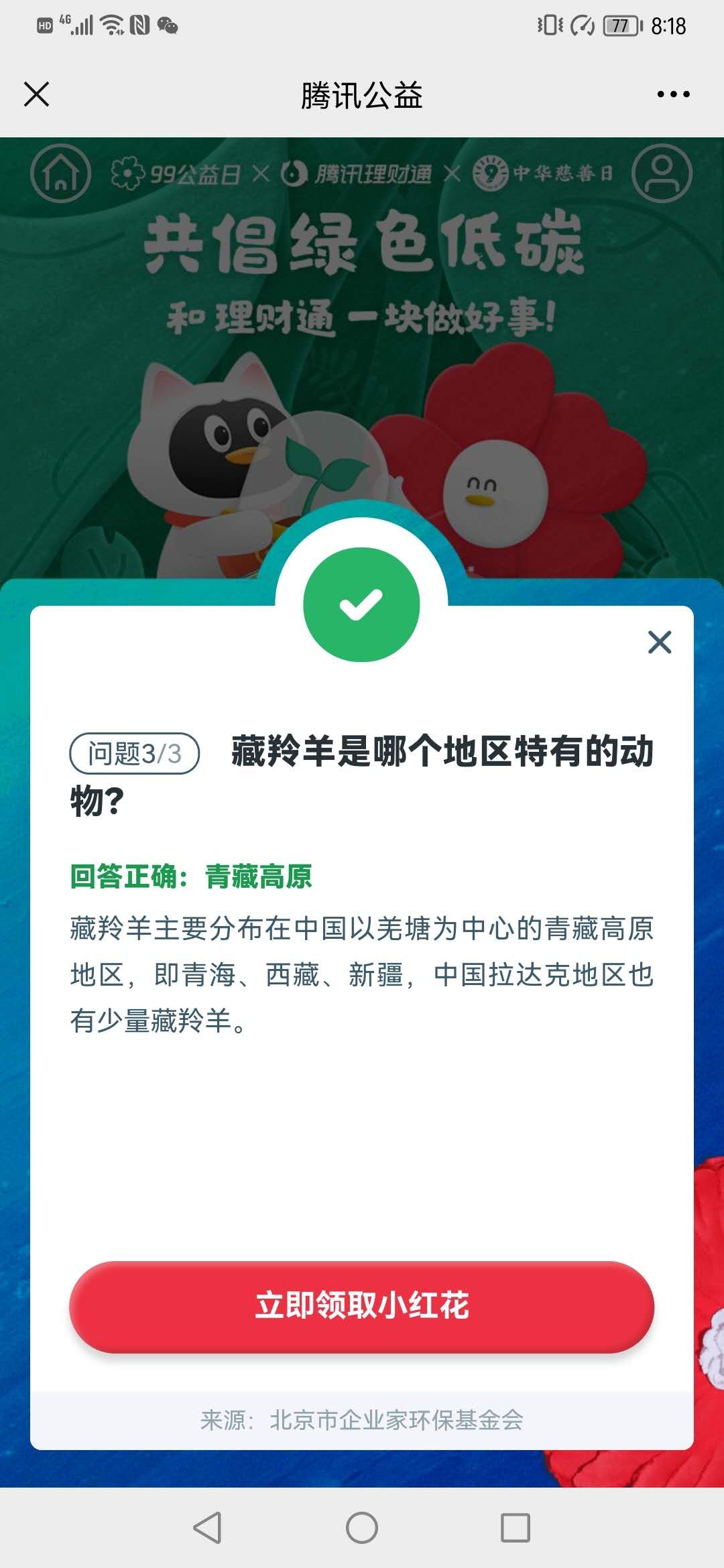The width and height of the screenshot is (724, 1568).
Task: Return to the phone home screen
Action: 362,1528
